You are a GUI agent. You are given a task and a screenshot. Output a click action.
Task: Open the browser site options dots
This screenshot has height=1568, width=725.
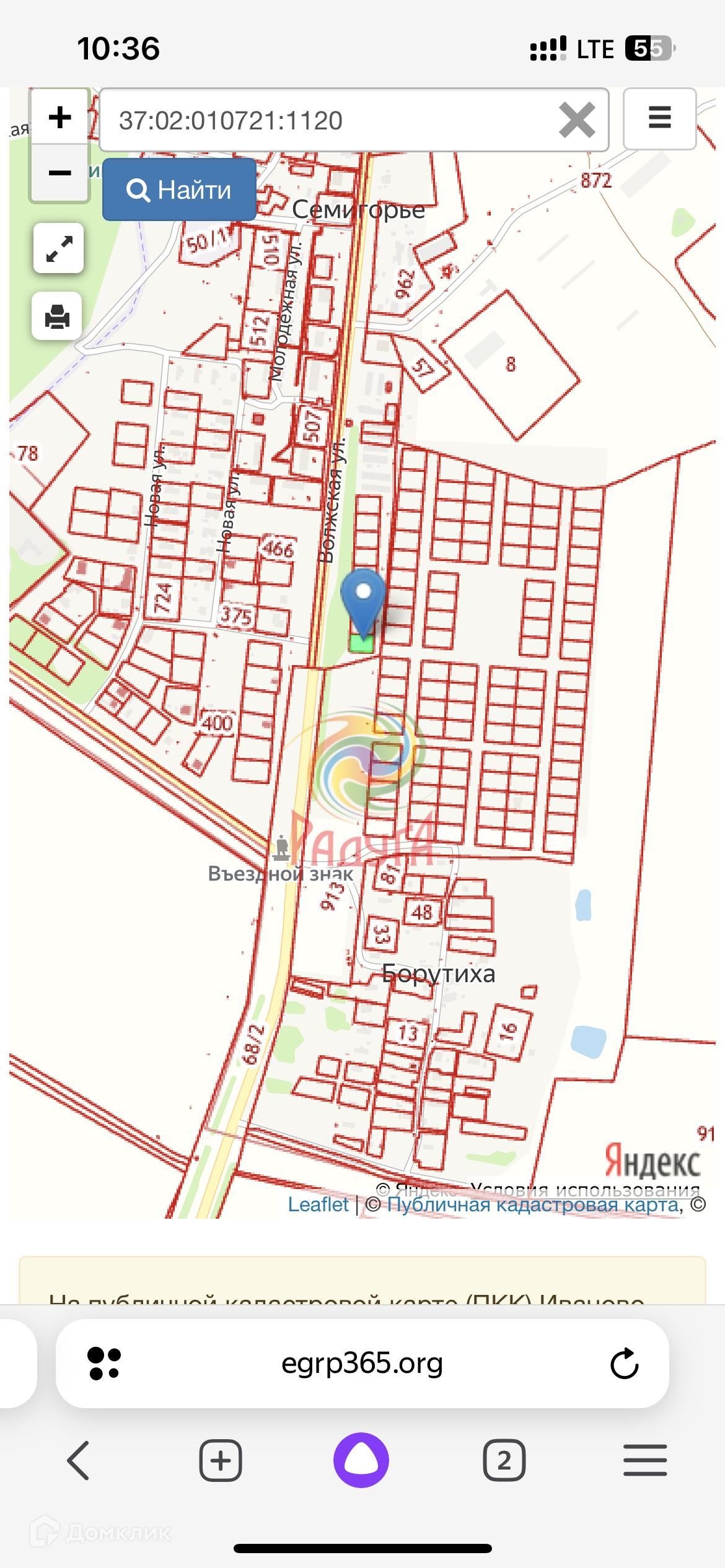click(x=104, y=1364)
